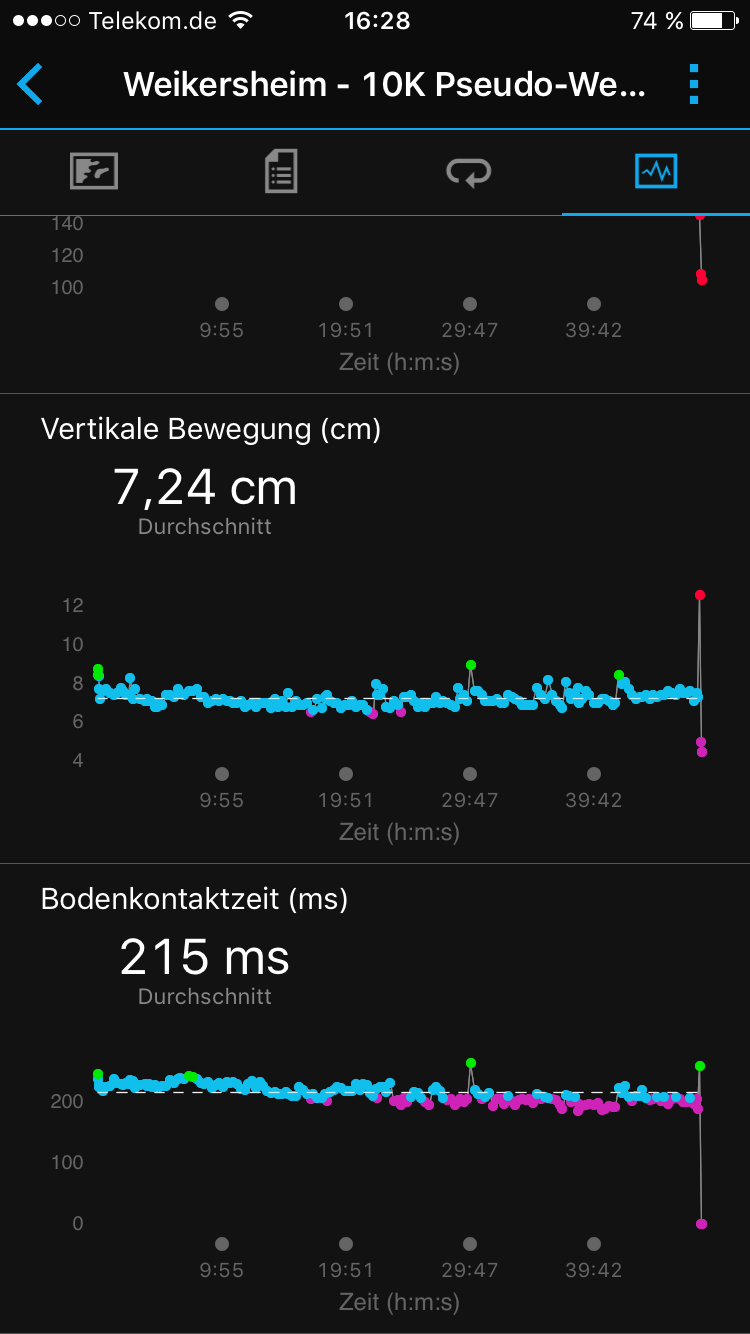This screenshot has height=1334, width=750.
Task: Switch to the laps tab
Action: tap(468, 172)
